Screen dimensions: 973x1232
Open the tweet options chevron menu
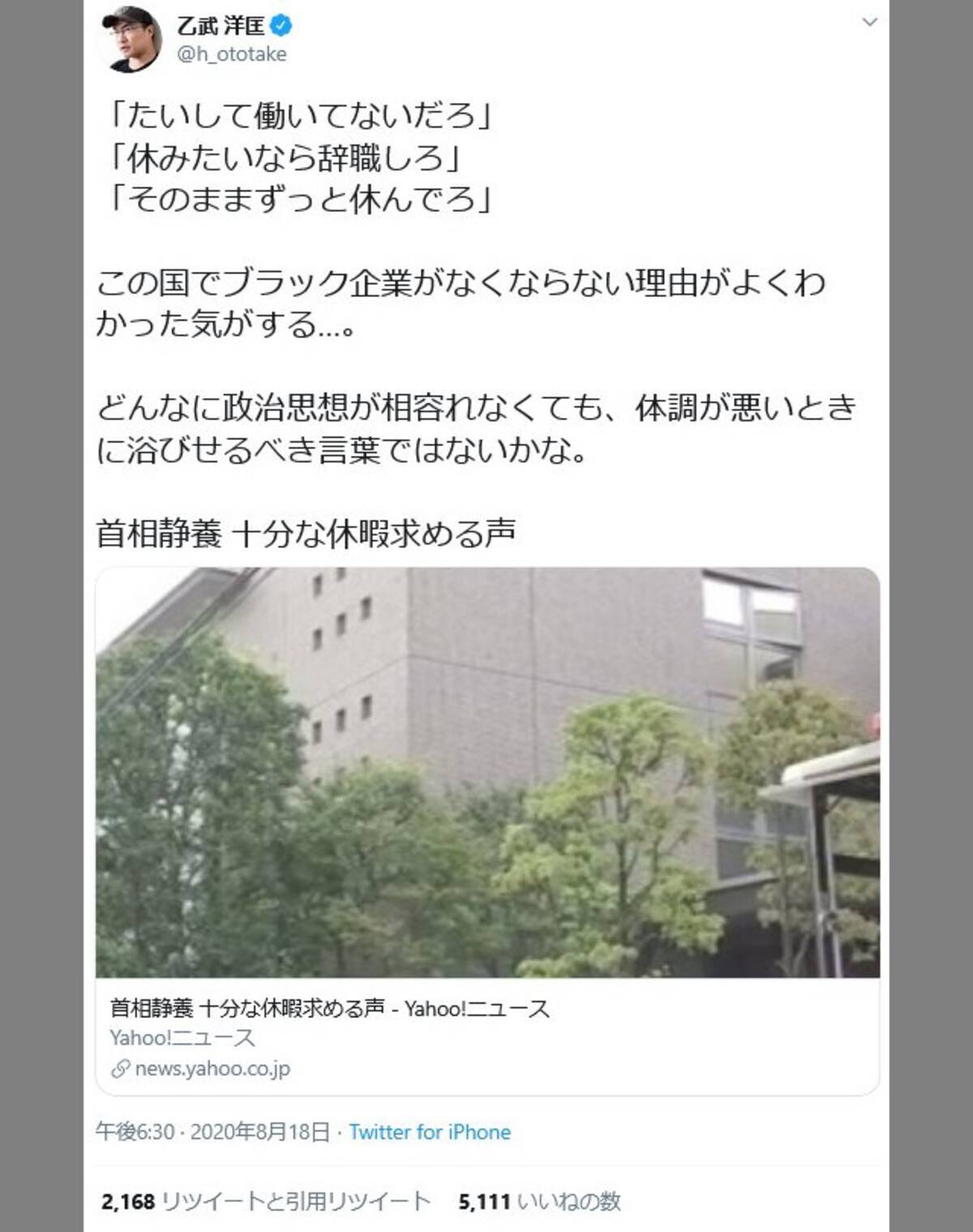pyautogui.click(x=869, y=23)
